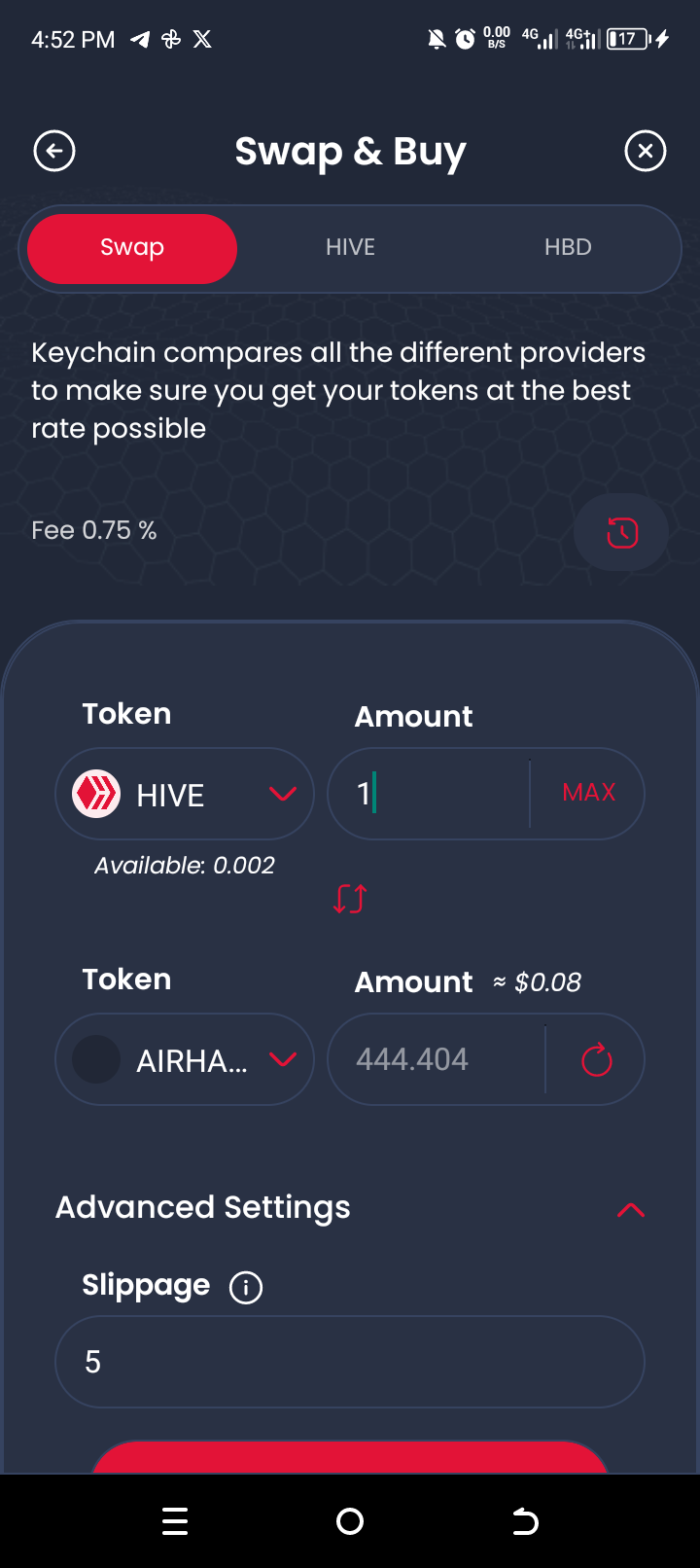Open the swap history icon
This screenshot has width=700, height=1568.
point(621,532)
